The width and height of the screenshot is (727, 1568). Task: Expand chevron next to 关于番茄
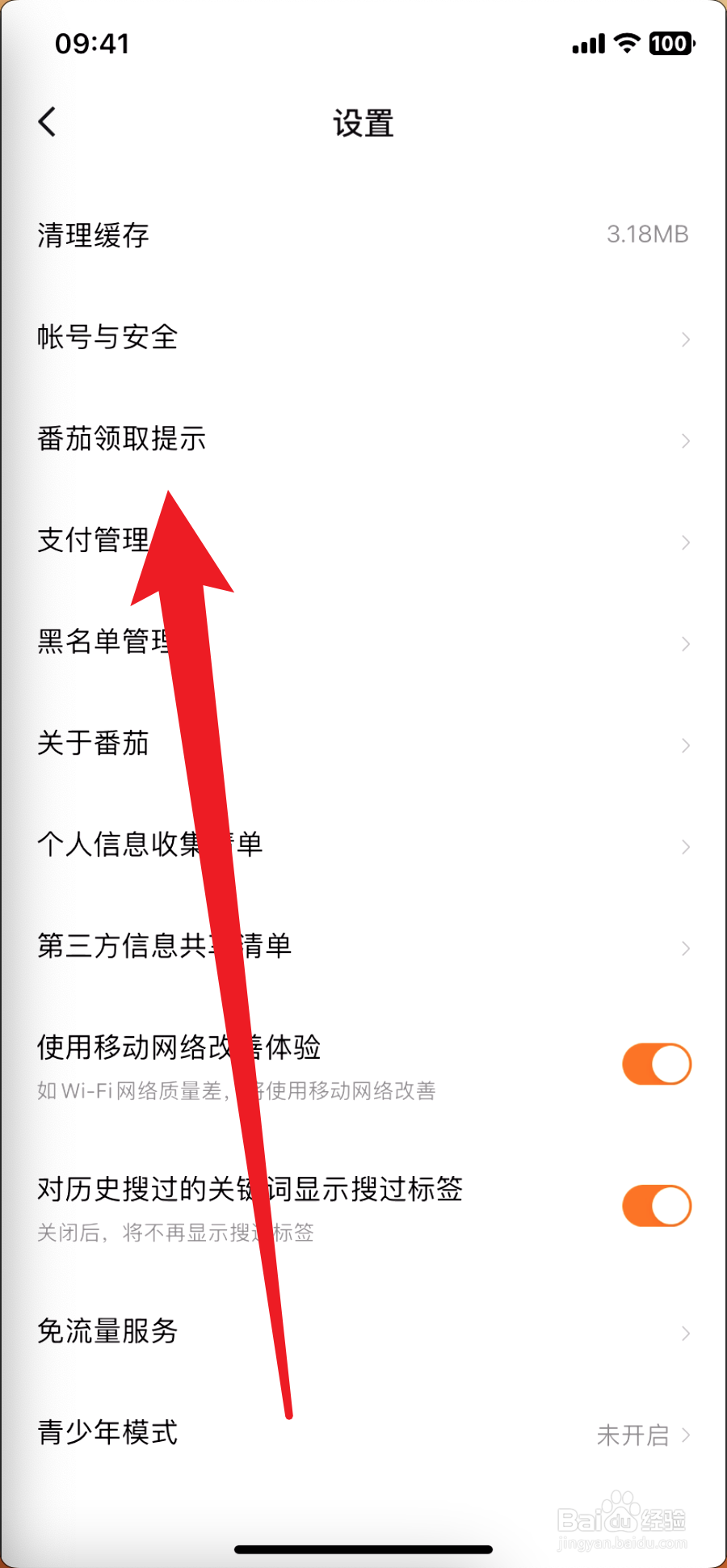(685, 744)
